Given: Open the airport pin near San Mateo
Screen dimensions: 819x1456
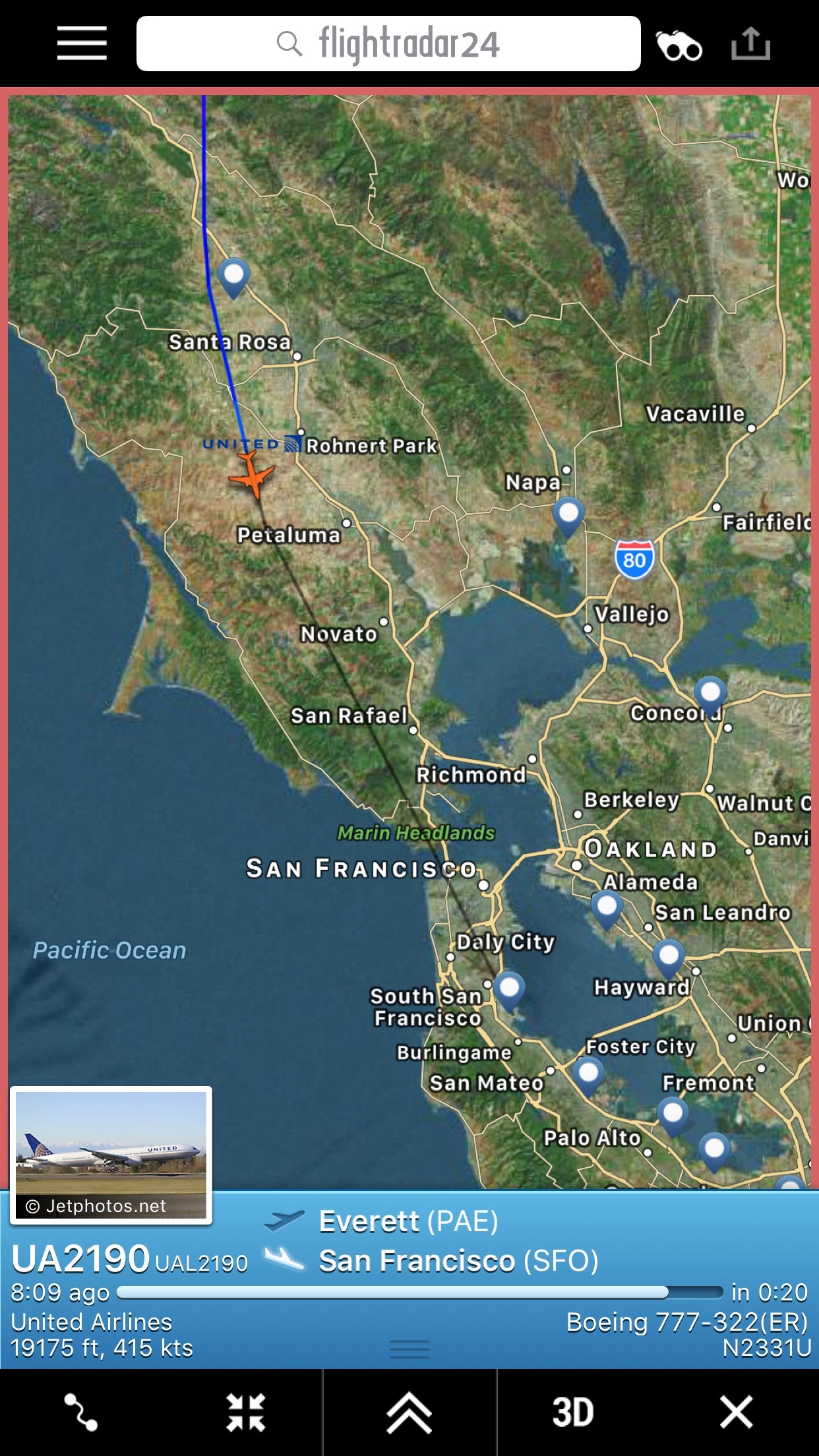Looking at the screenshot, I should (588, 1075).
